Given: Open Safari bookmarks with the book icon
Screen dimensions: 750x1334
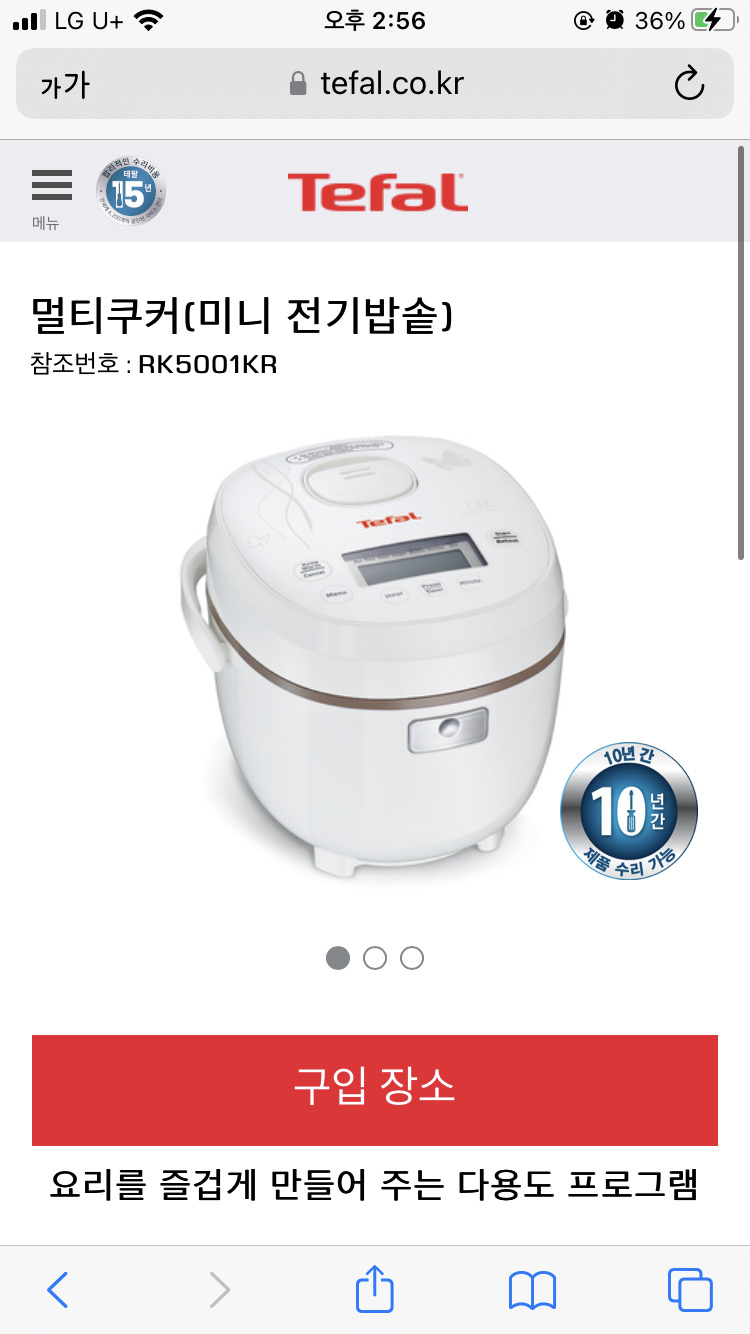Looking at the screenshot, I should pyautogui.click(x=531, y=1290).
